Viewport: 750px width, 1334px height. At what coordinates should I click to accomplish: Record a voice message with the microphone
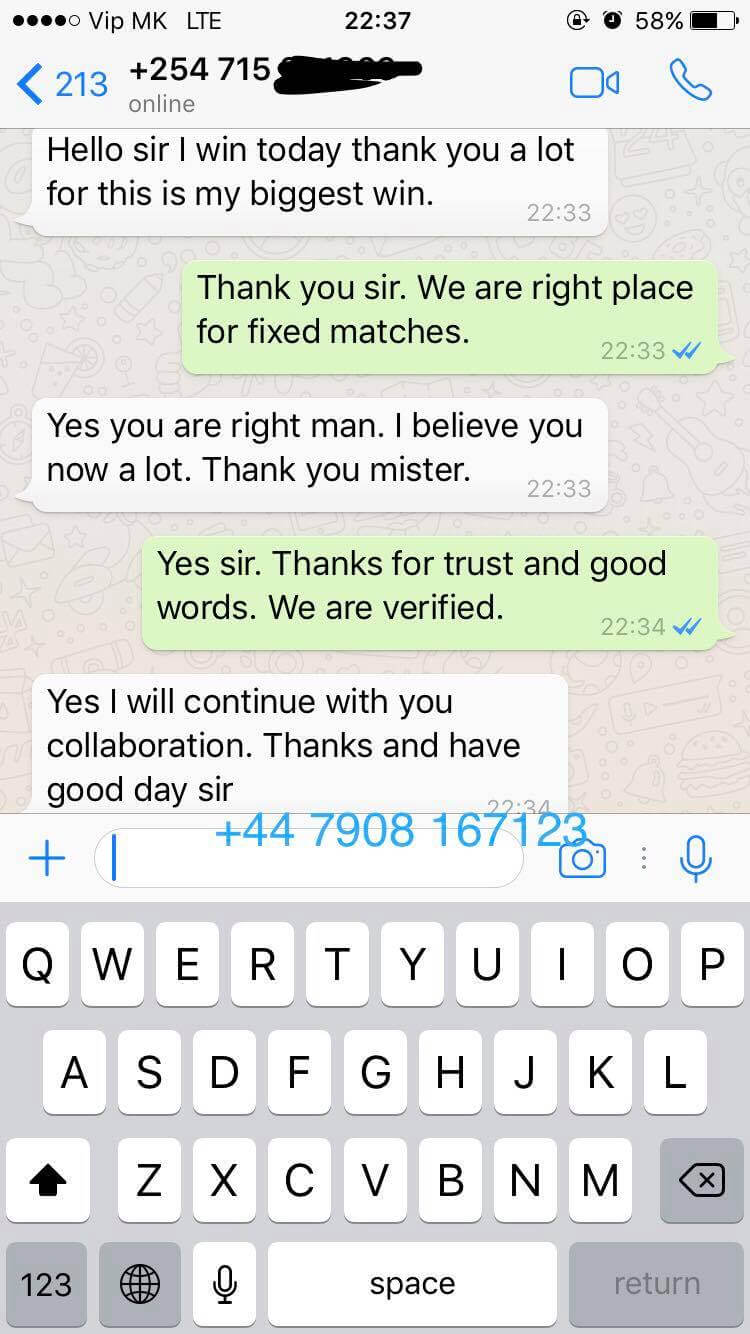(x=695, y=858)
